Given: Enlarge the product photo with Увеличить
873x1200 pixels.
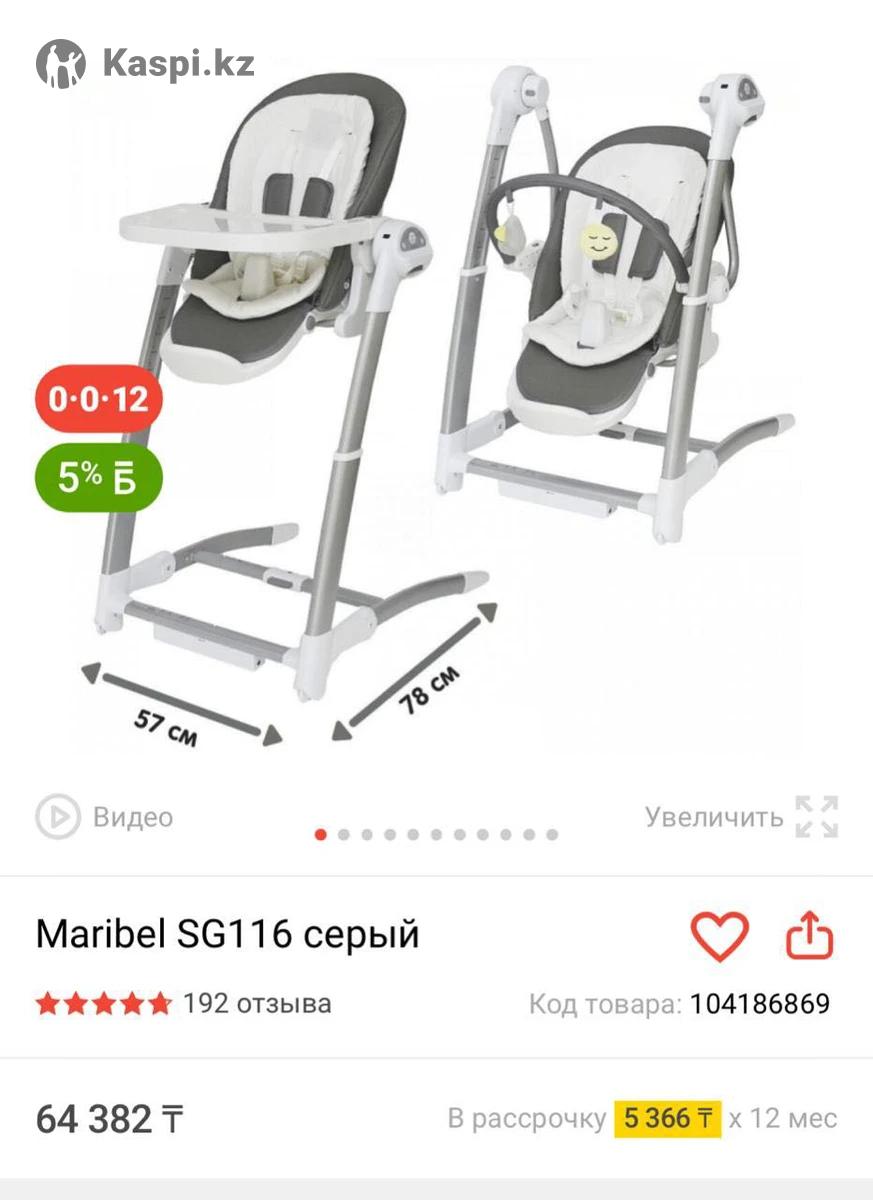Looking at the screenshot, I should [741, 817].
